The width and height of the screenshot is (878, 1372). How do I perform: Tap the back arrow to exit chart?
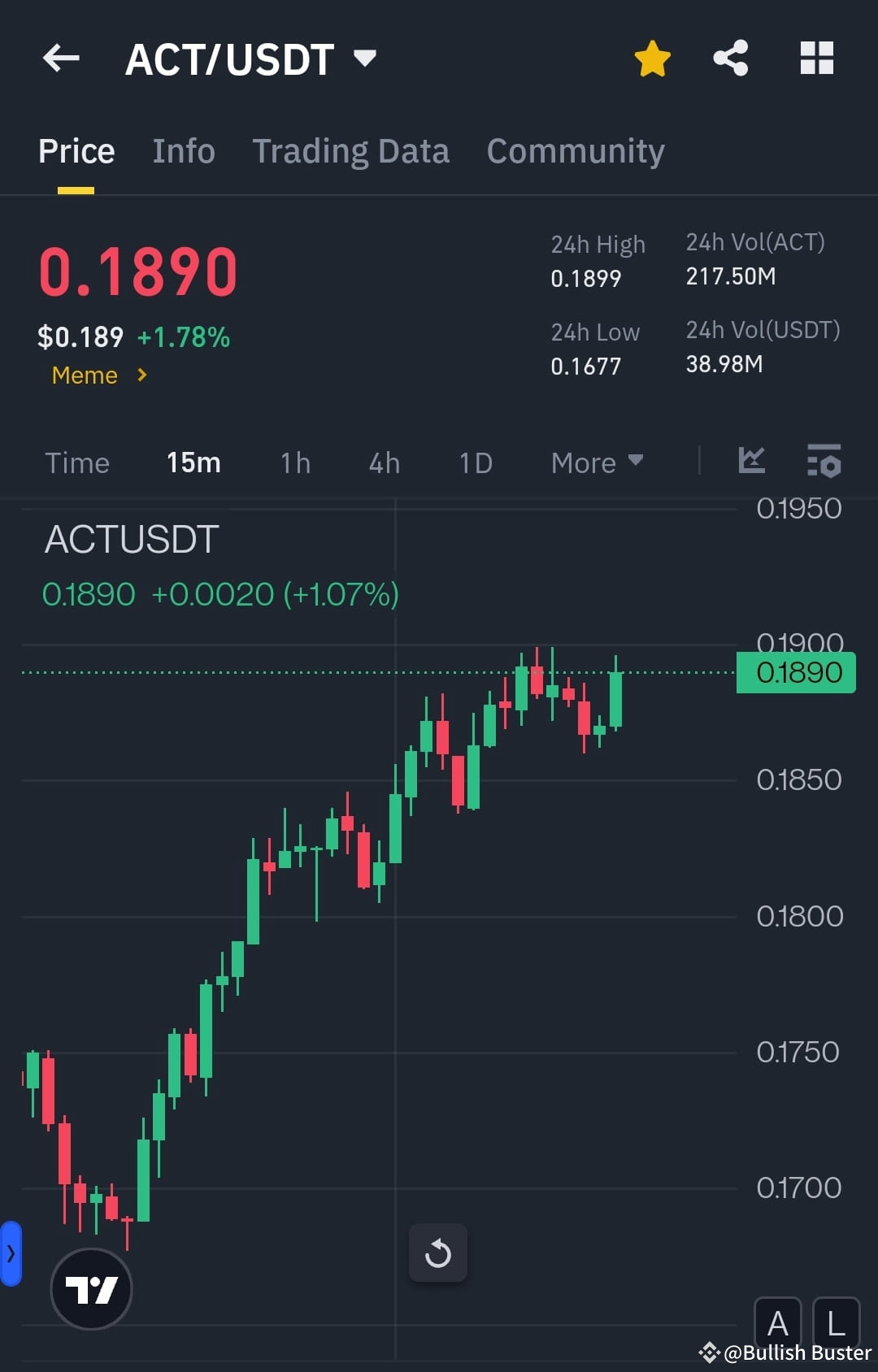coord(60,58)
